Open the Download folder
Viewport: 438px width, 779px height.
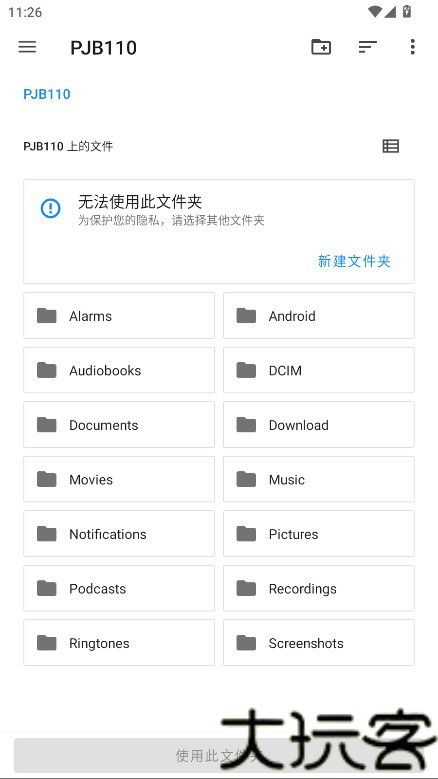(x=319, y=425)
